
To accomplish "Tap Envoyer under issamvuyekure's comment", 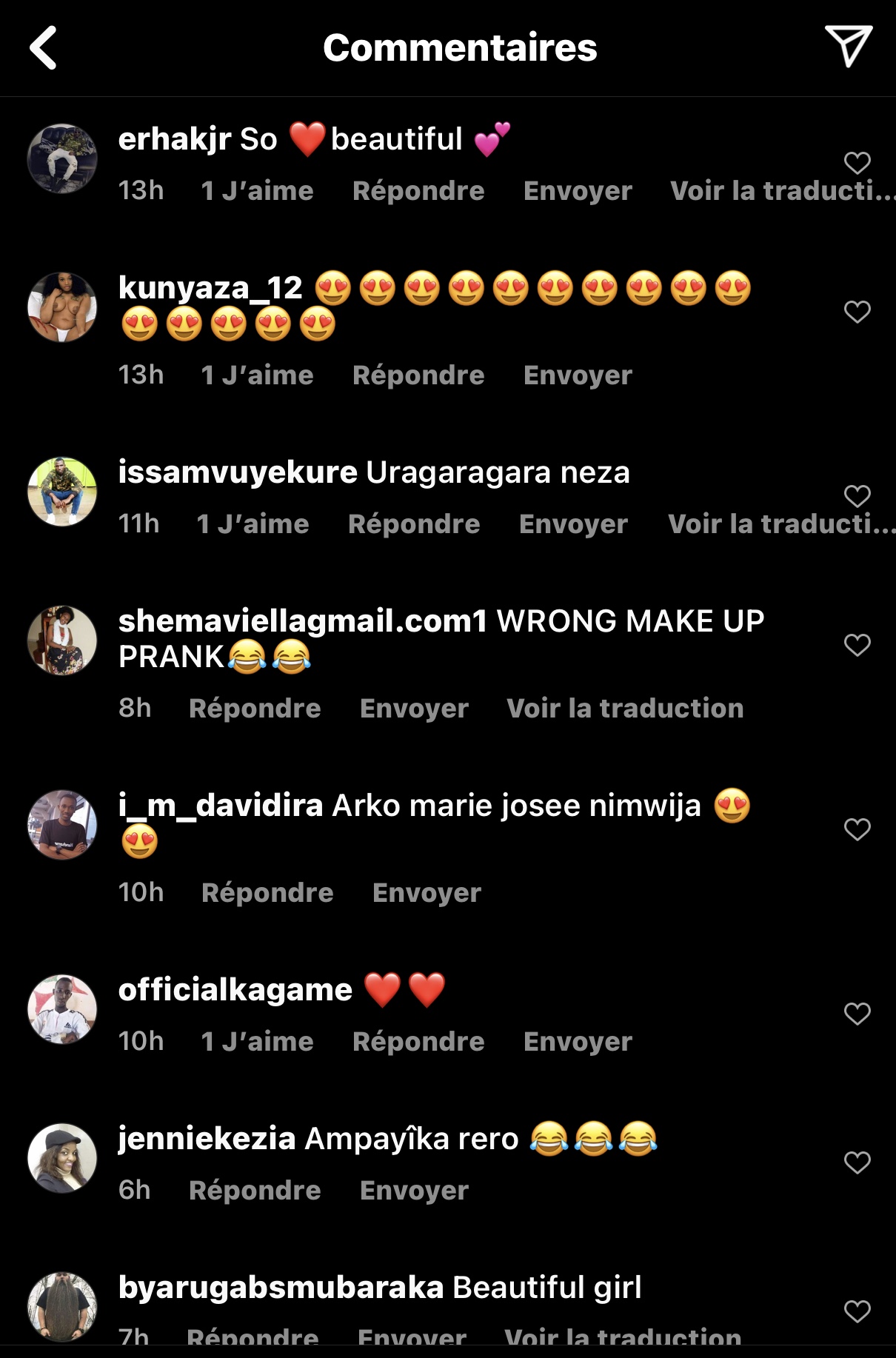I will click(573, 524).
